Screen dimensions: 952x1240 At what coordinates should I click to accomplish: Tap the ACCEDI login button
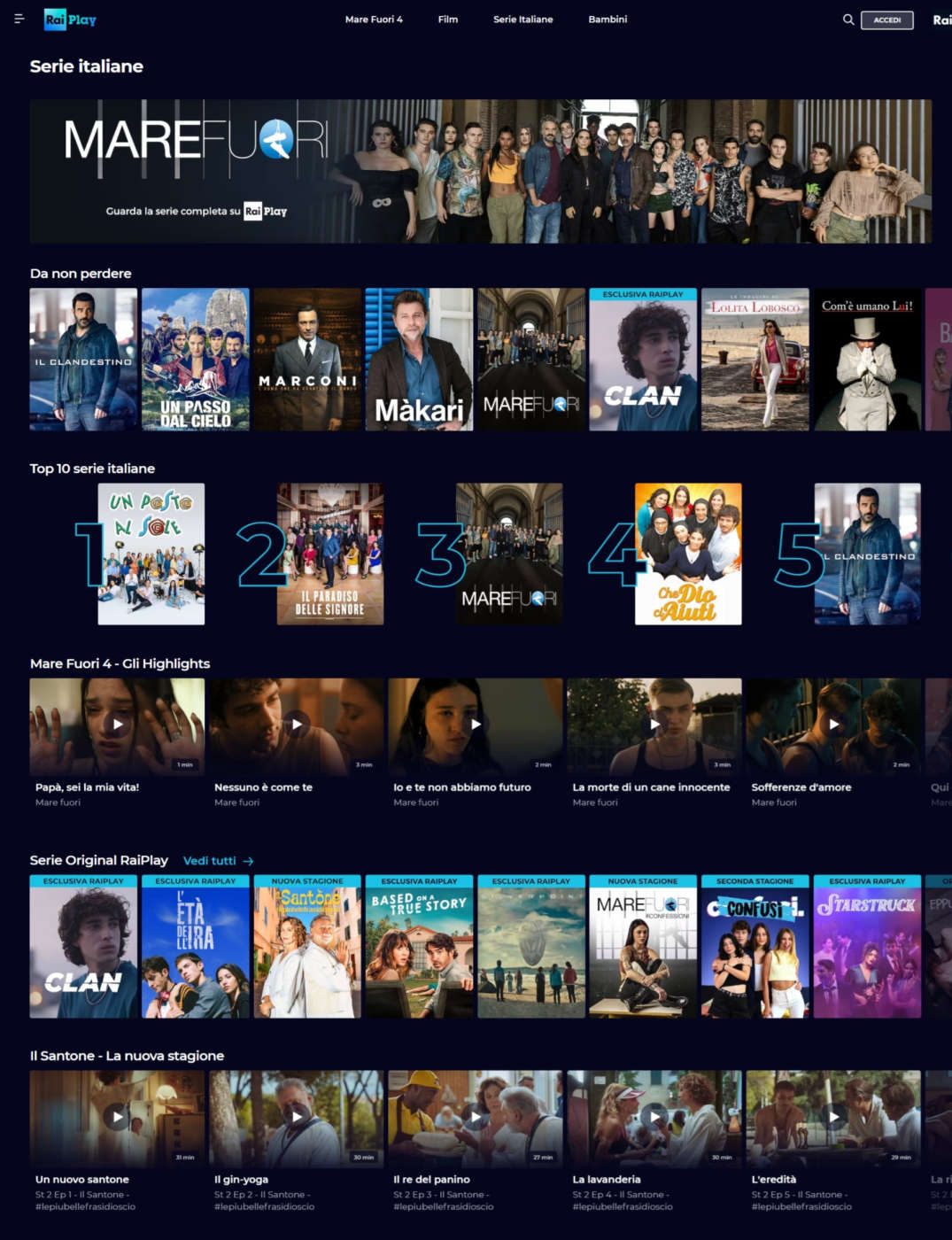click(886, 19)
